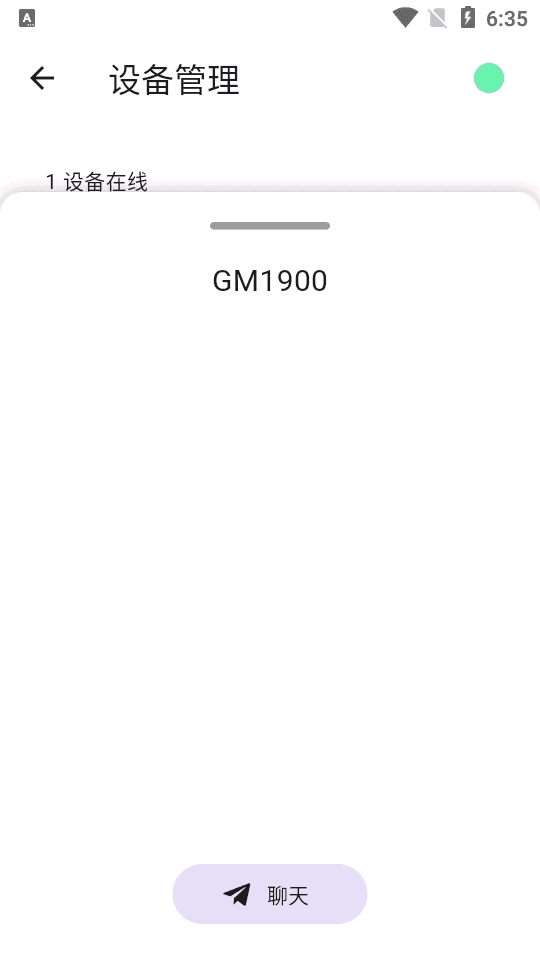This screenshot has height=960, width=540.
Task: Tap the green status dot
Action: coord(489,78)
